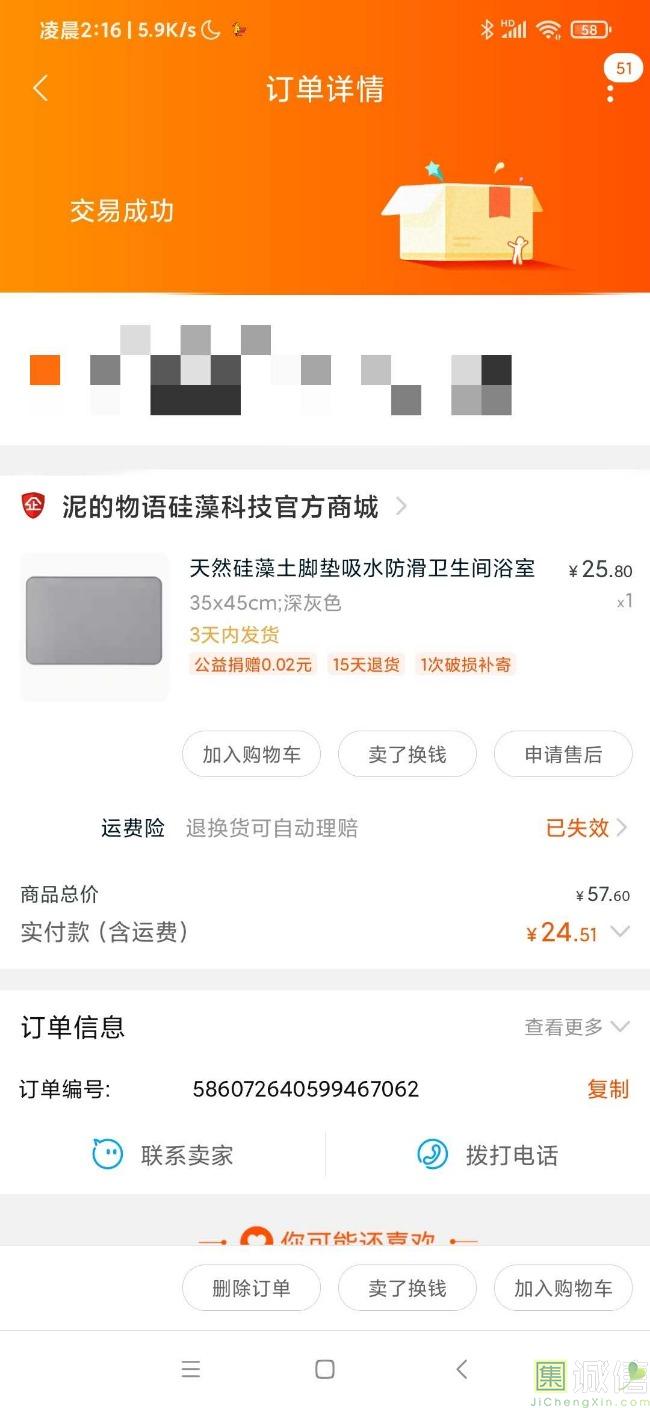The image size is (650, 1408).
Task: Open the three-dot overflow menu
Action: pyautogui.click(x=610, y=92)
